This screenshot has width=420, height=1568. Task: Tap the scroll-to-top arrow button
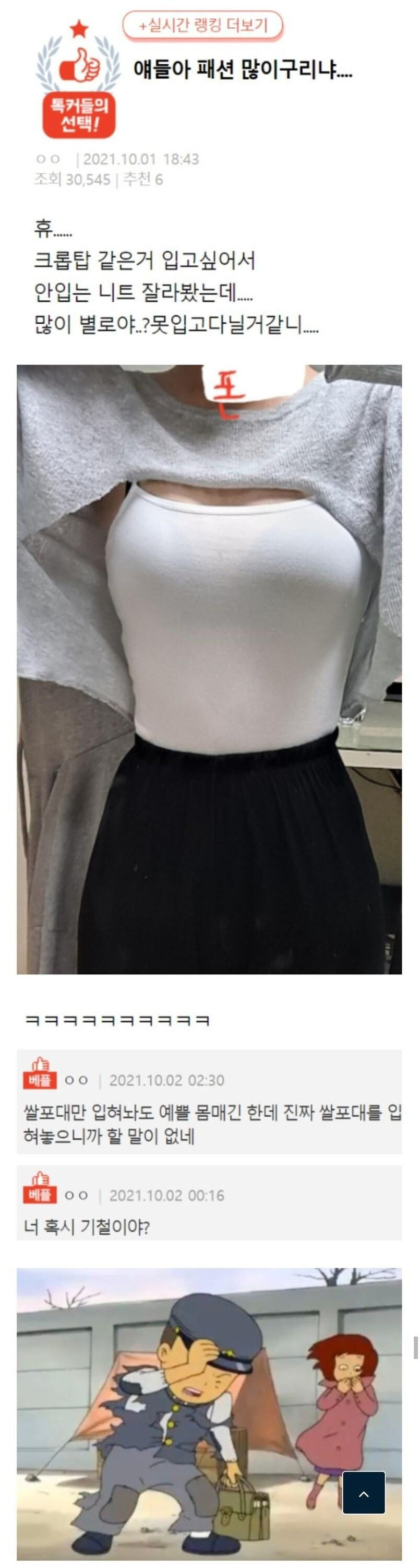coord(364,1492)
